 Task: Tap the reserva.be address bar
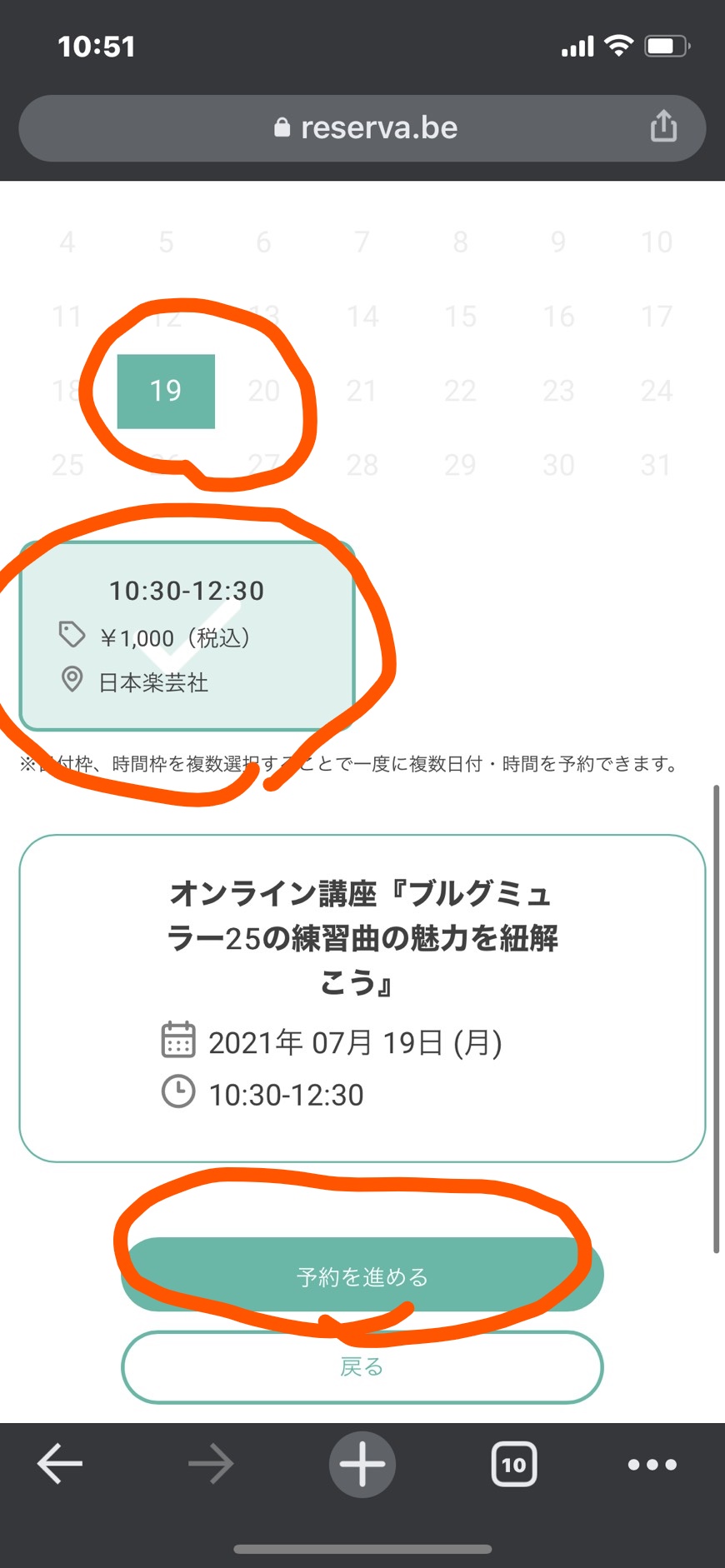(x=362, y=128)
